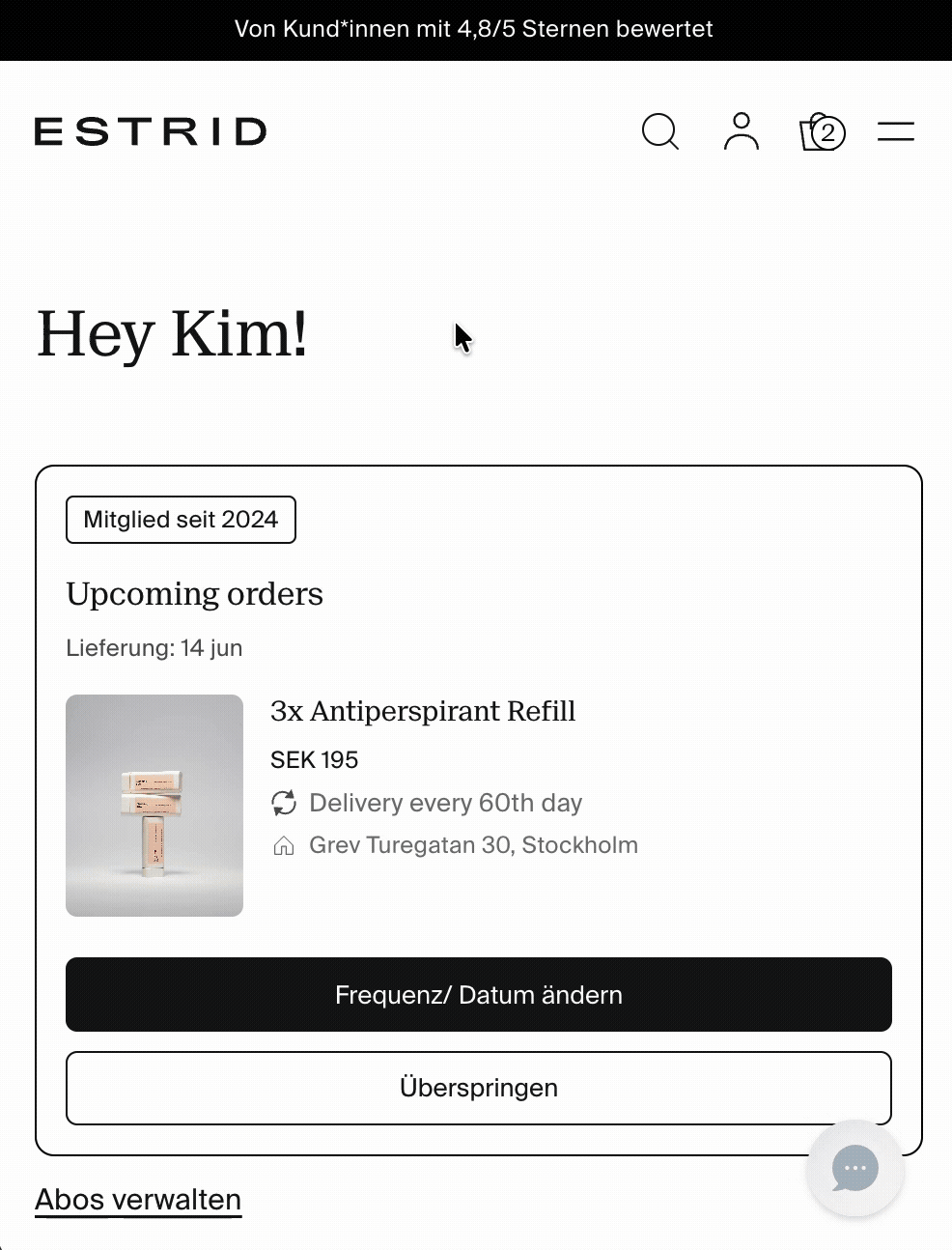Viewport: 952px width, 1250px height.
Task: Open the Antiperspirant Refill product image
Action: (154, 805)
